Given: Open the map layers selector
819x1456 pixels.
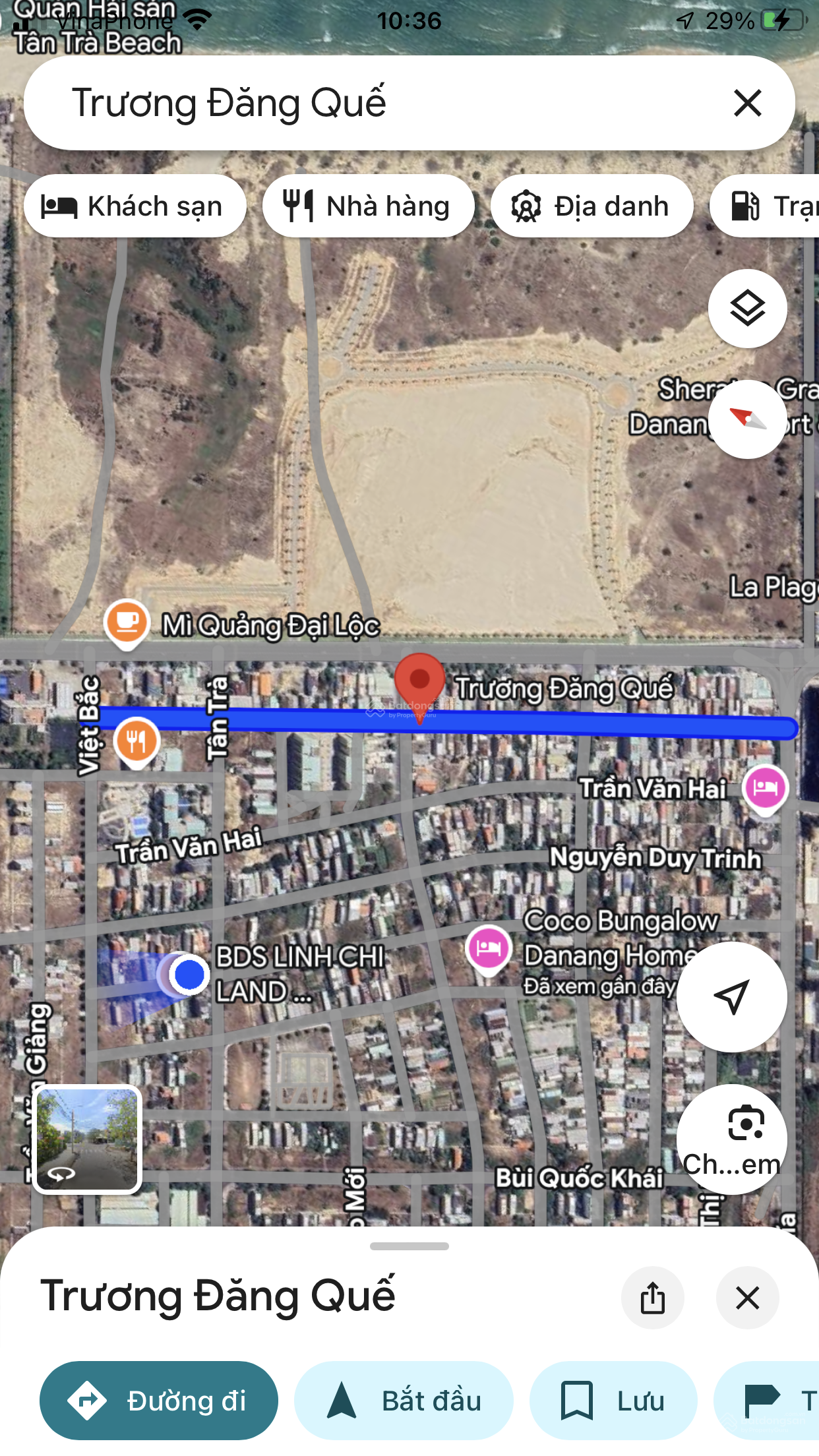Looking at the screenshot, I should 747,309.
